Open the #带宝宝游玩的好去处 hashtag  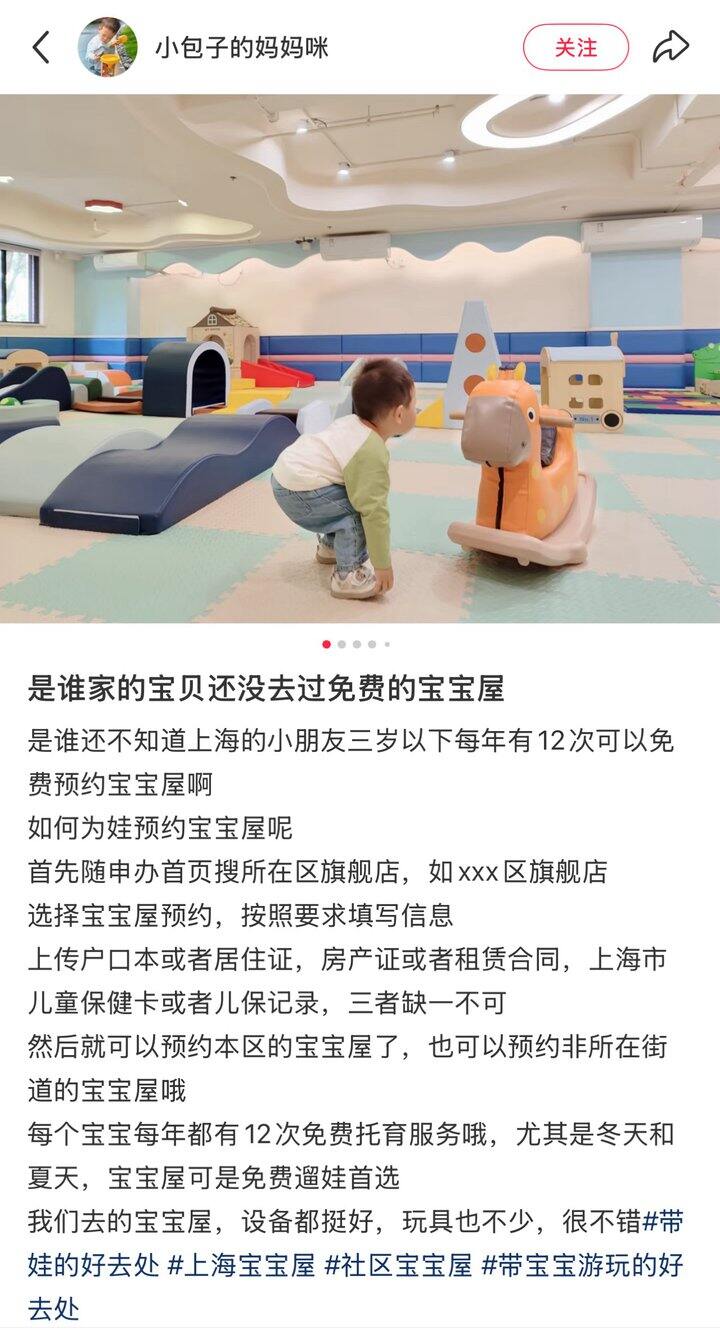[x=582, y=1265]
